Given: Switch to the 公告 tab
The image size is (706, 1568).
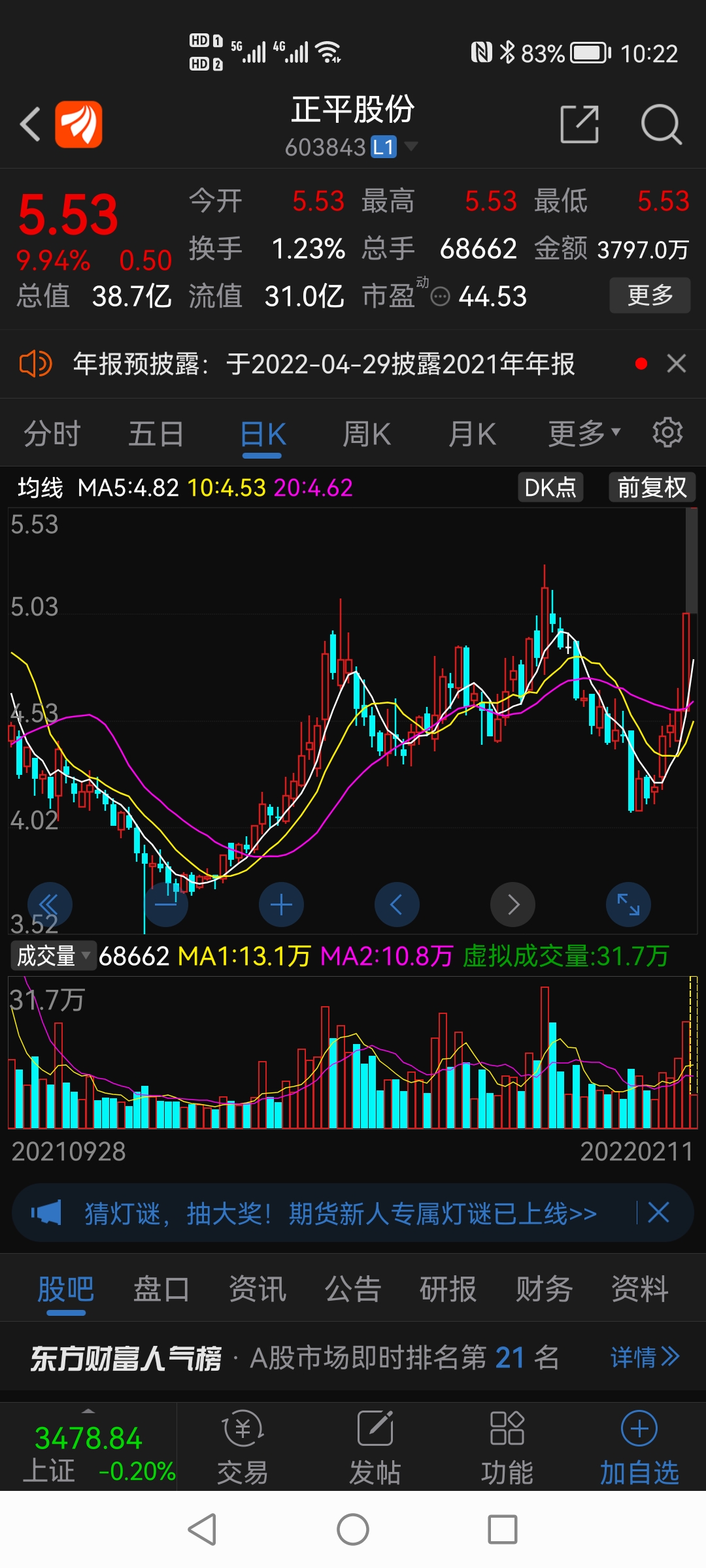Looking at the screenshot, I should [x=352, y=1290].
